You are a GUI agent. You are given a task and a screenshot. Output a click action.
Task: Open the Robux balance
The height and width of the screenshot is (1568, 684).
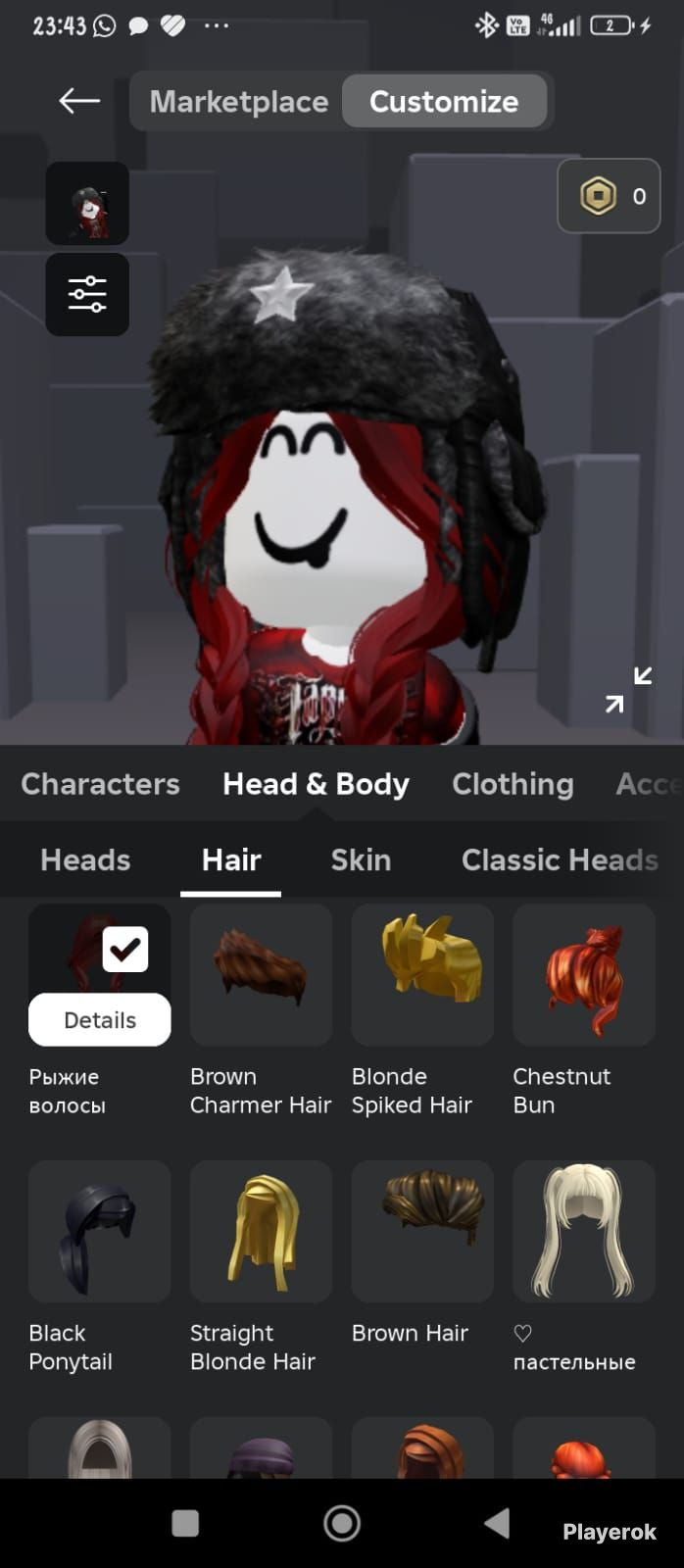pos(609,196)
